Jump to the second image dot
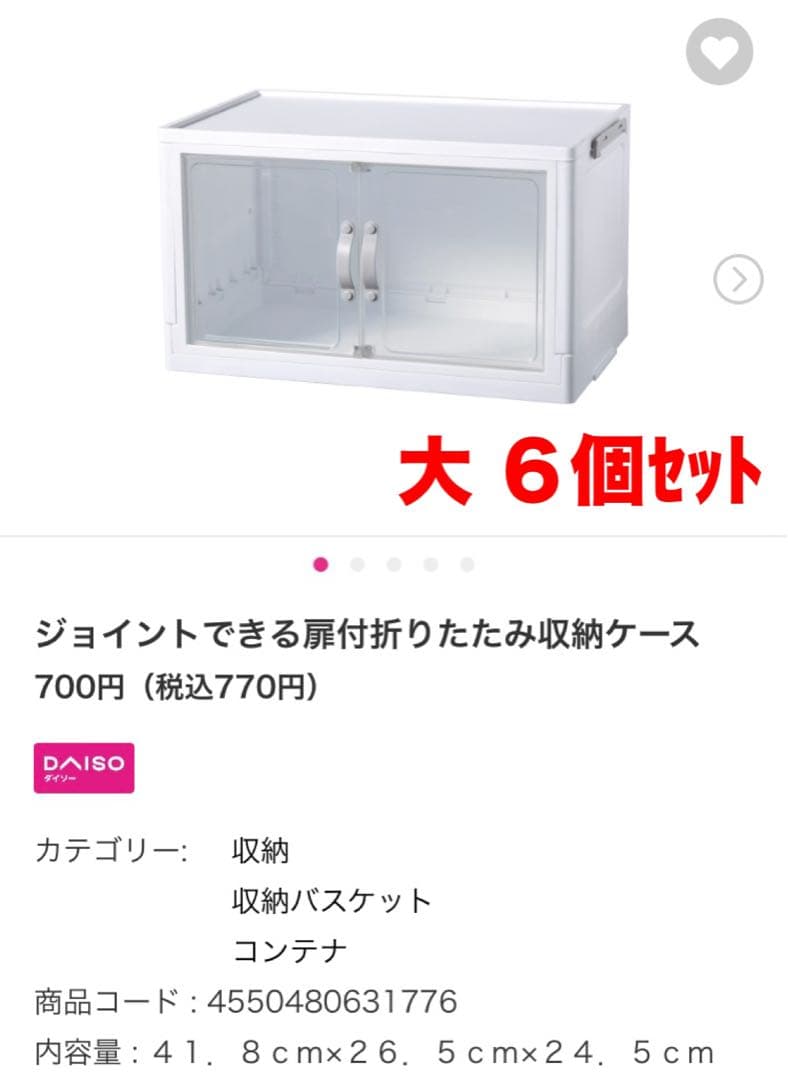Image resolution: width=788 pixels, height=1080 pixels. pos(357,565)
